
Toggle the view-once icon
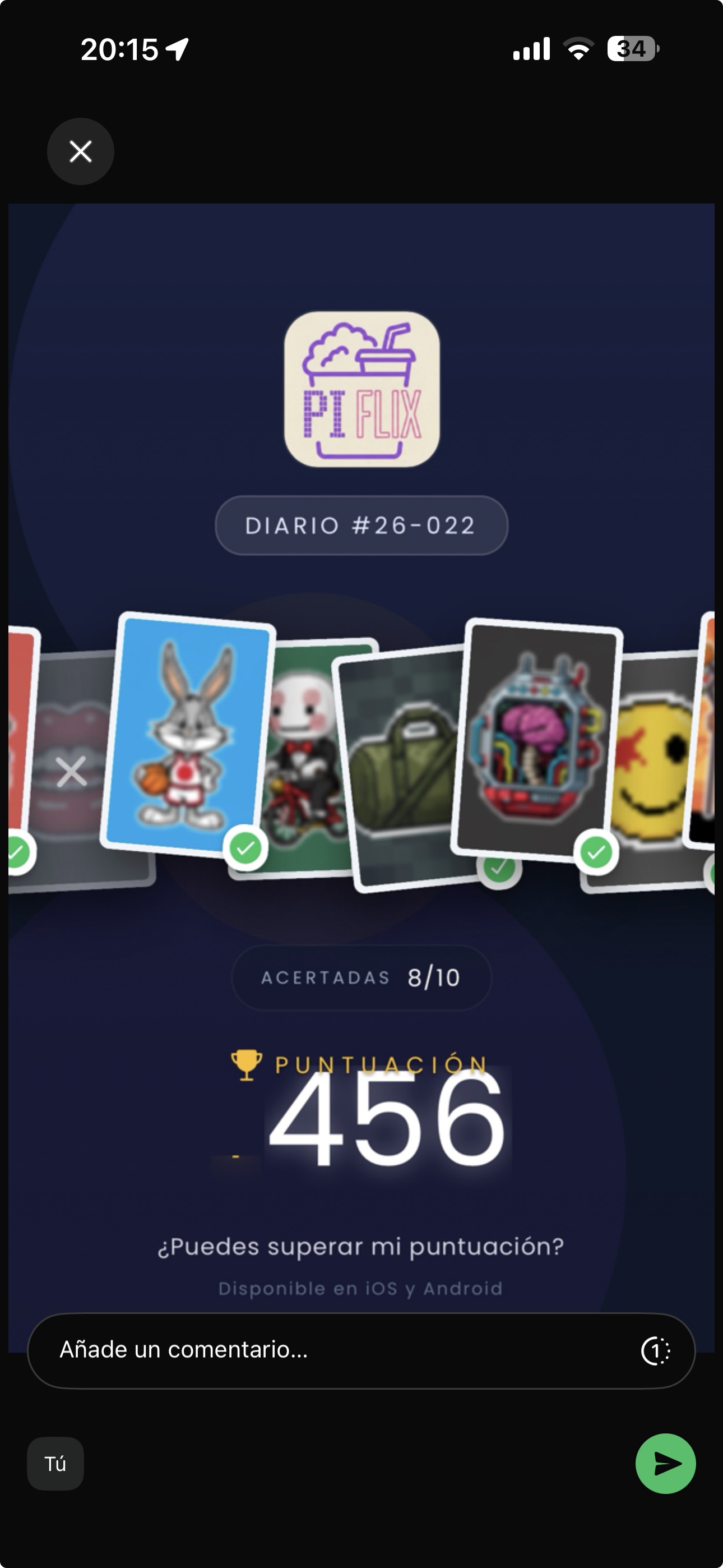[x=655, y=1352]
